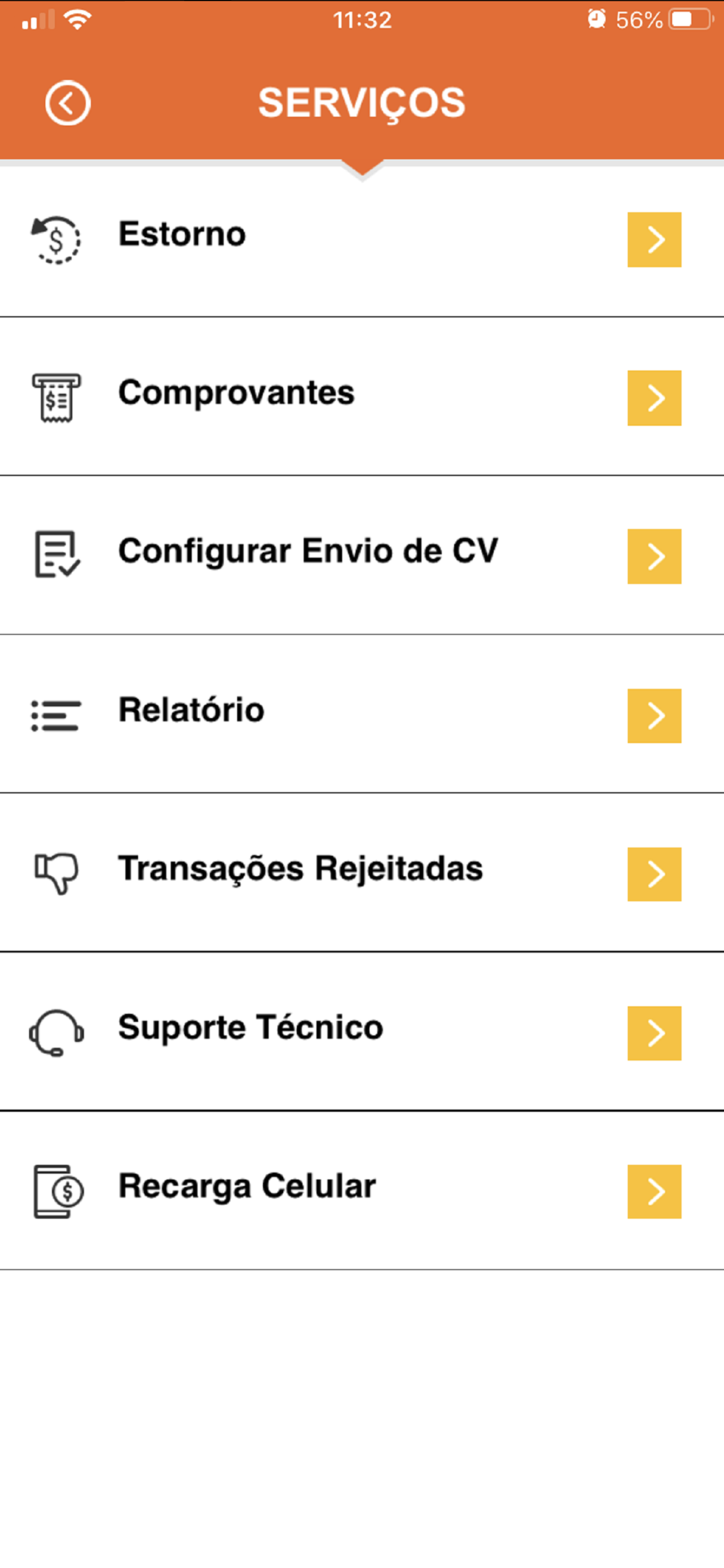Open Configurar Envio de CV
This screenshot has width=724, height=1568.
[x=362, y=556]
